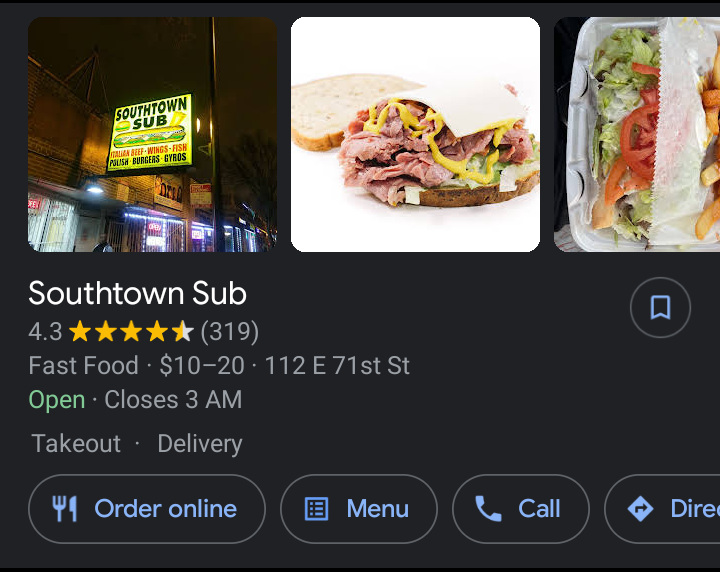View the corned beef sandwich photo
Viewport: 720px width, 572px height.
click(x=415, y=134)
